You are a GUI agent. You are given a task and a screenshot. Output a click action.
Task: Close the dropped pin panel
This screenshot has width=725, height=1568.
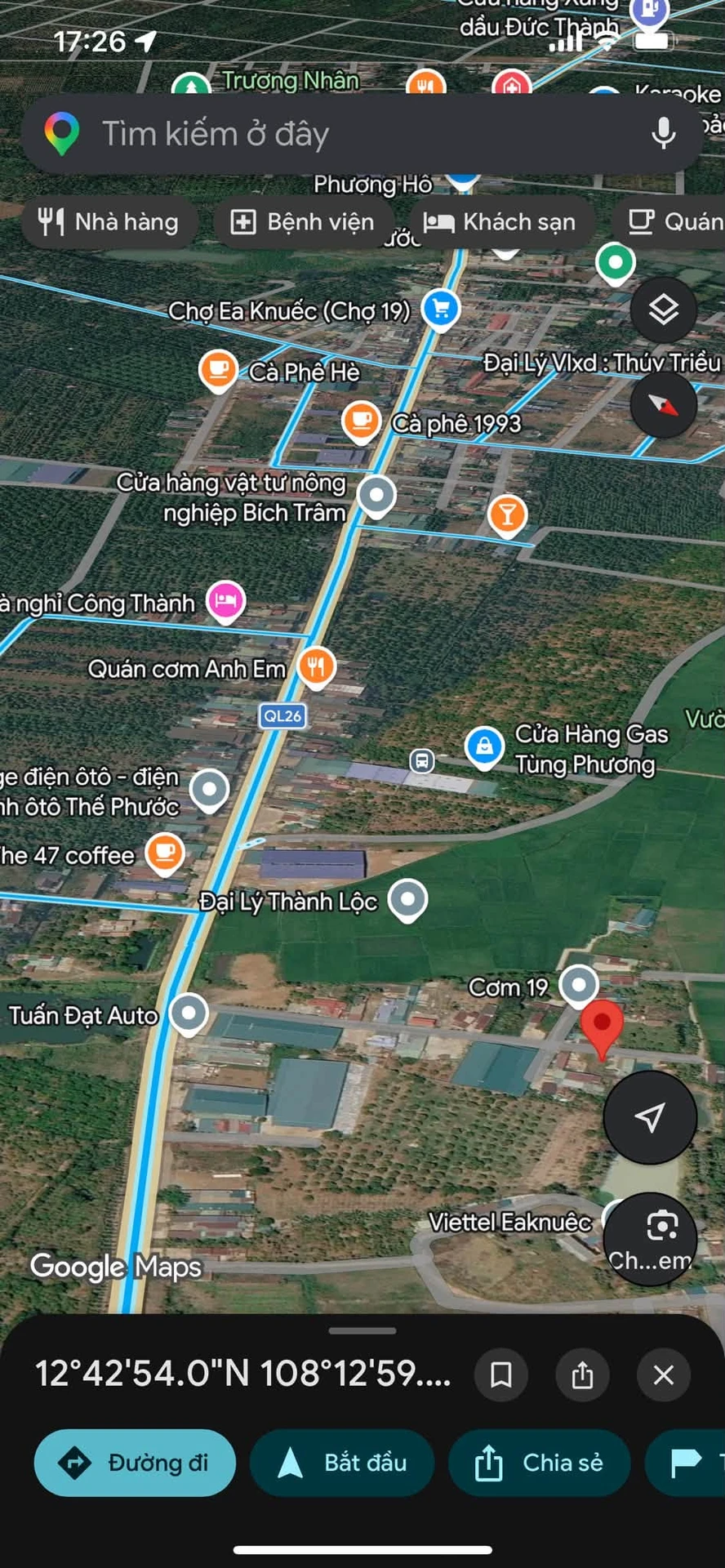[x=664, y=1374]
